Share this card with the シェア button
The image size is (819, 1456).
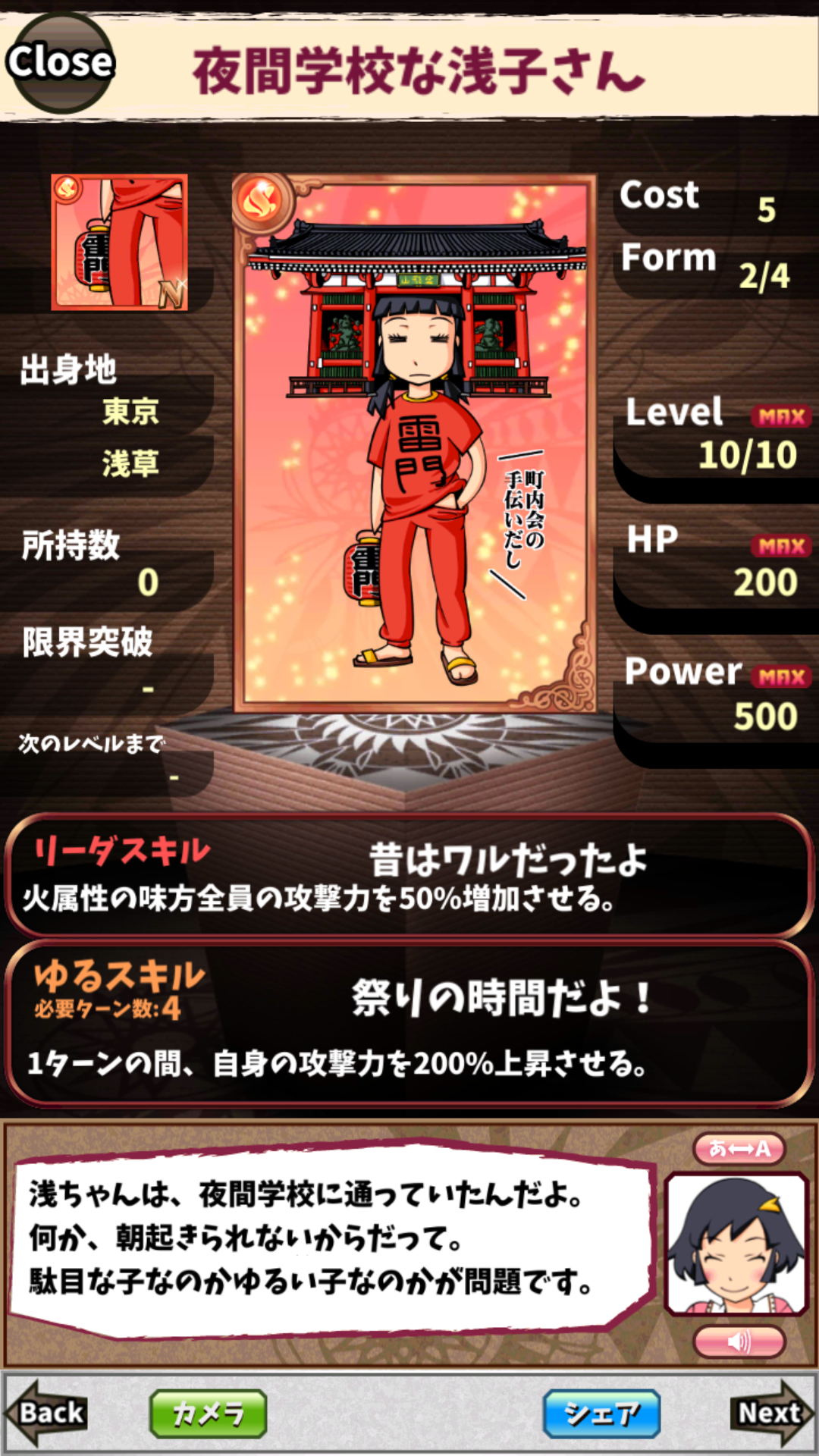(601, 1414)
